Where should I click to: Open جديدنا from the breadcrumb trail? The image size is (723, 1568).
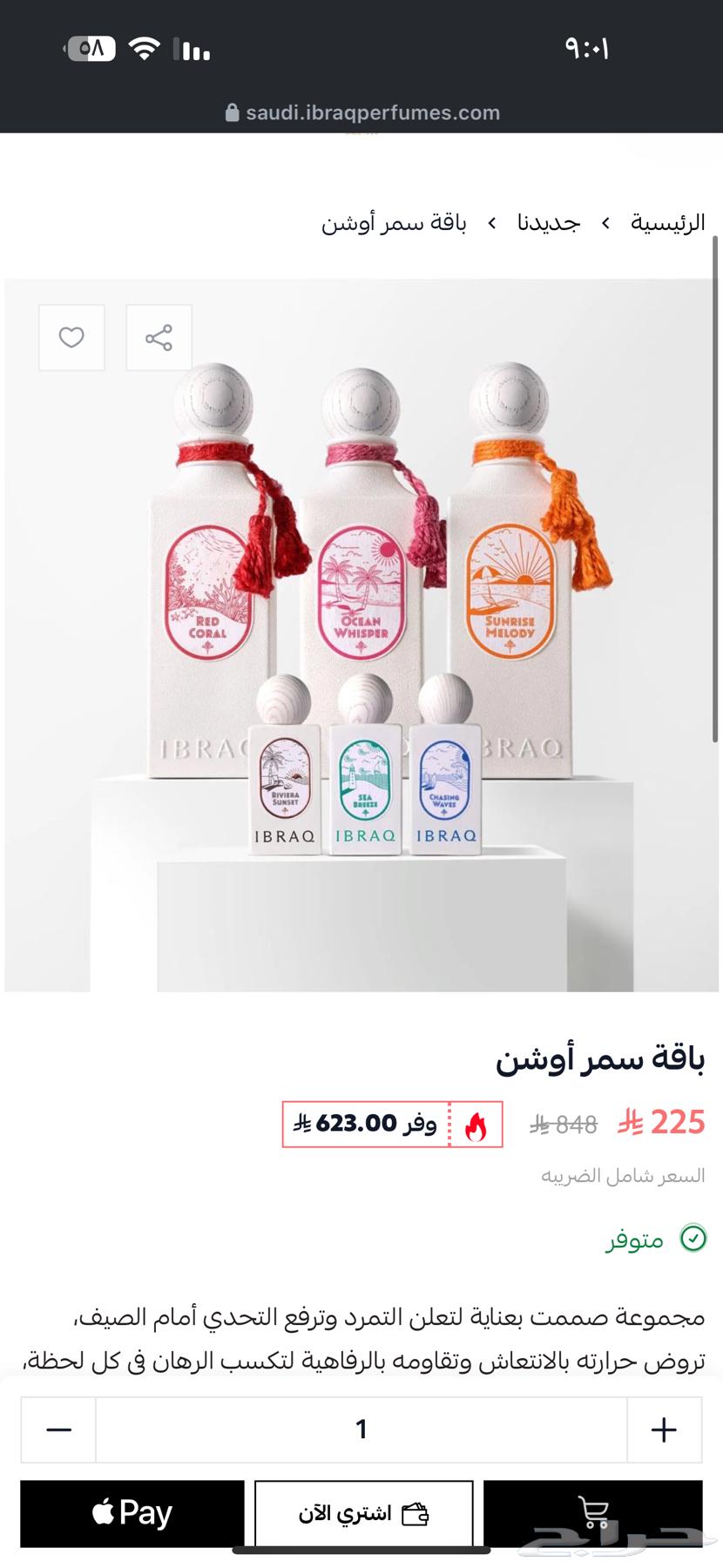point(549,222)
